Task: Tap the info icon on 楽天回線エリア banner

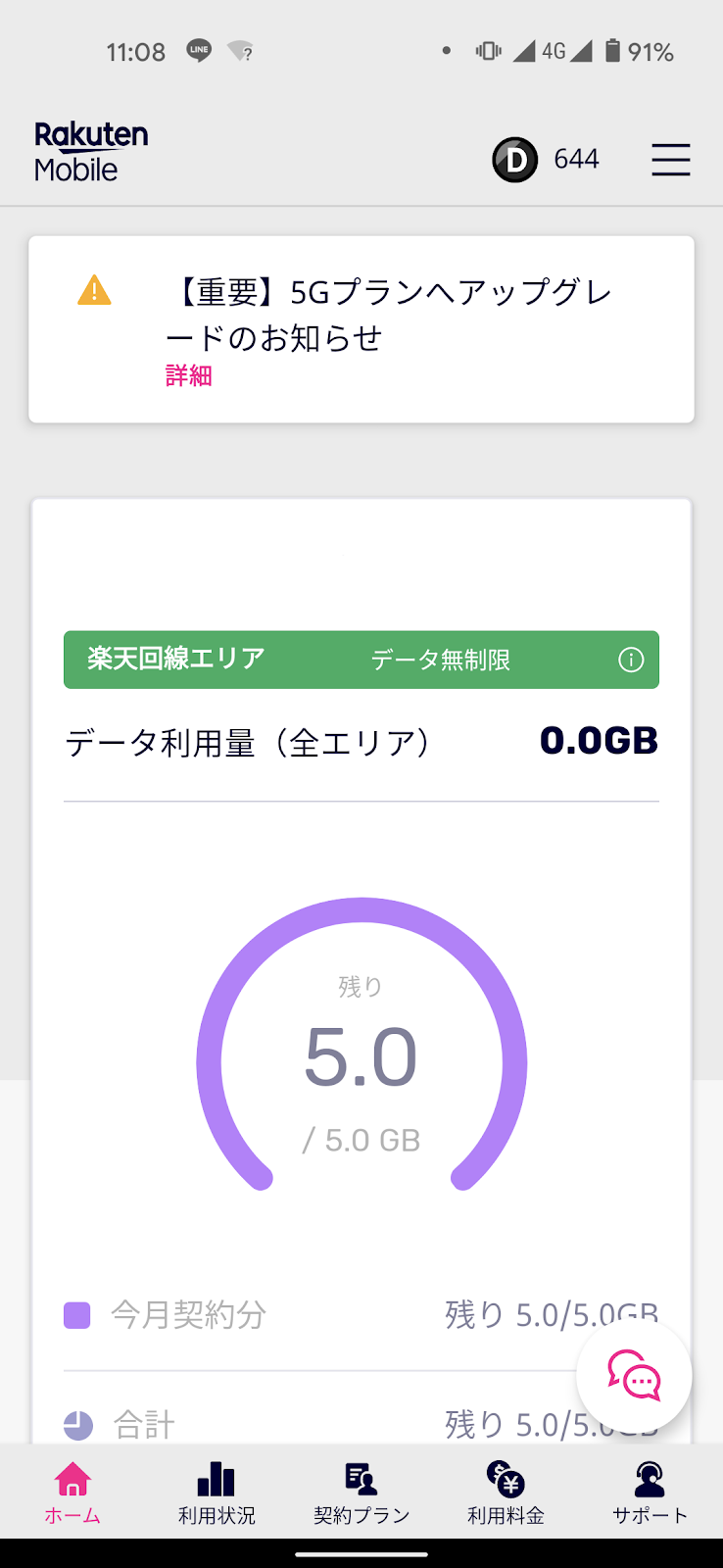Action: [631, 661]
